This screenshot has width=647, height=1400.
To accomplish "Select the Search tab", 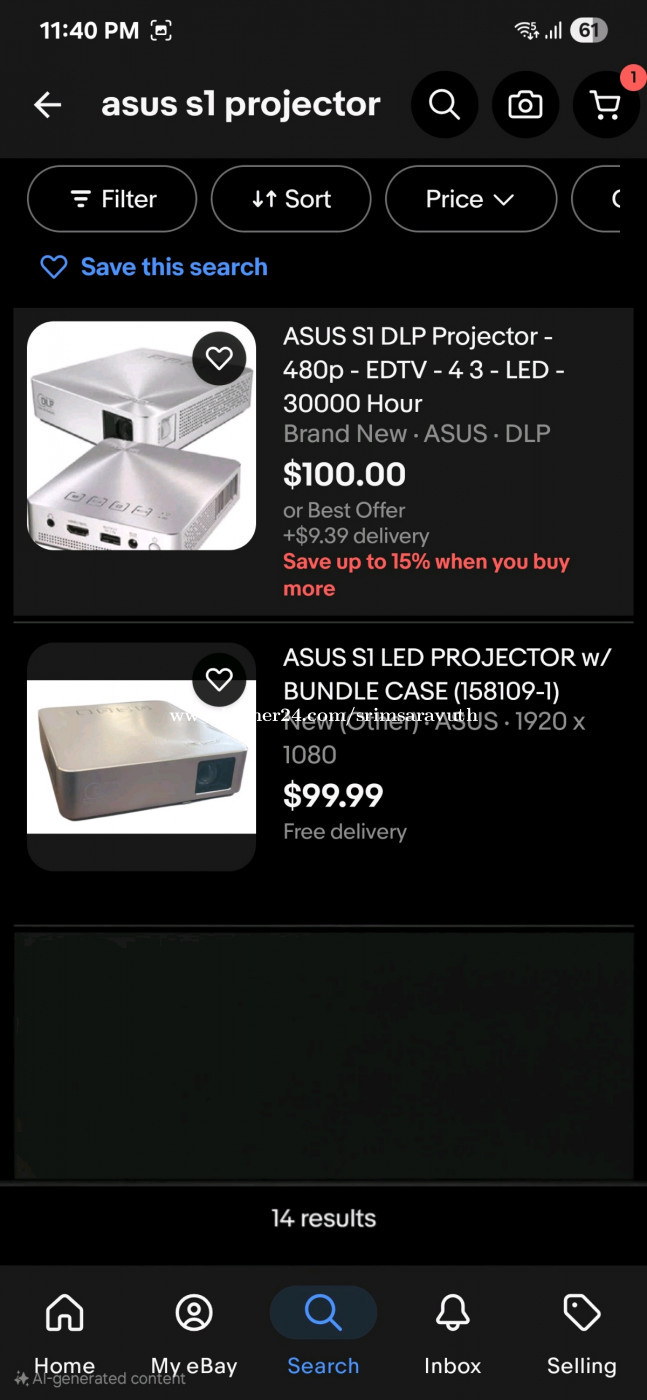I will (x=323, y=1332).
